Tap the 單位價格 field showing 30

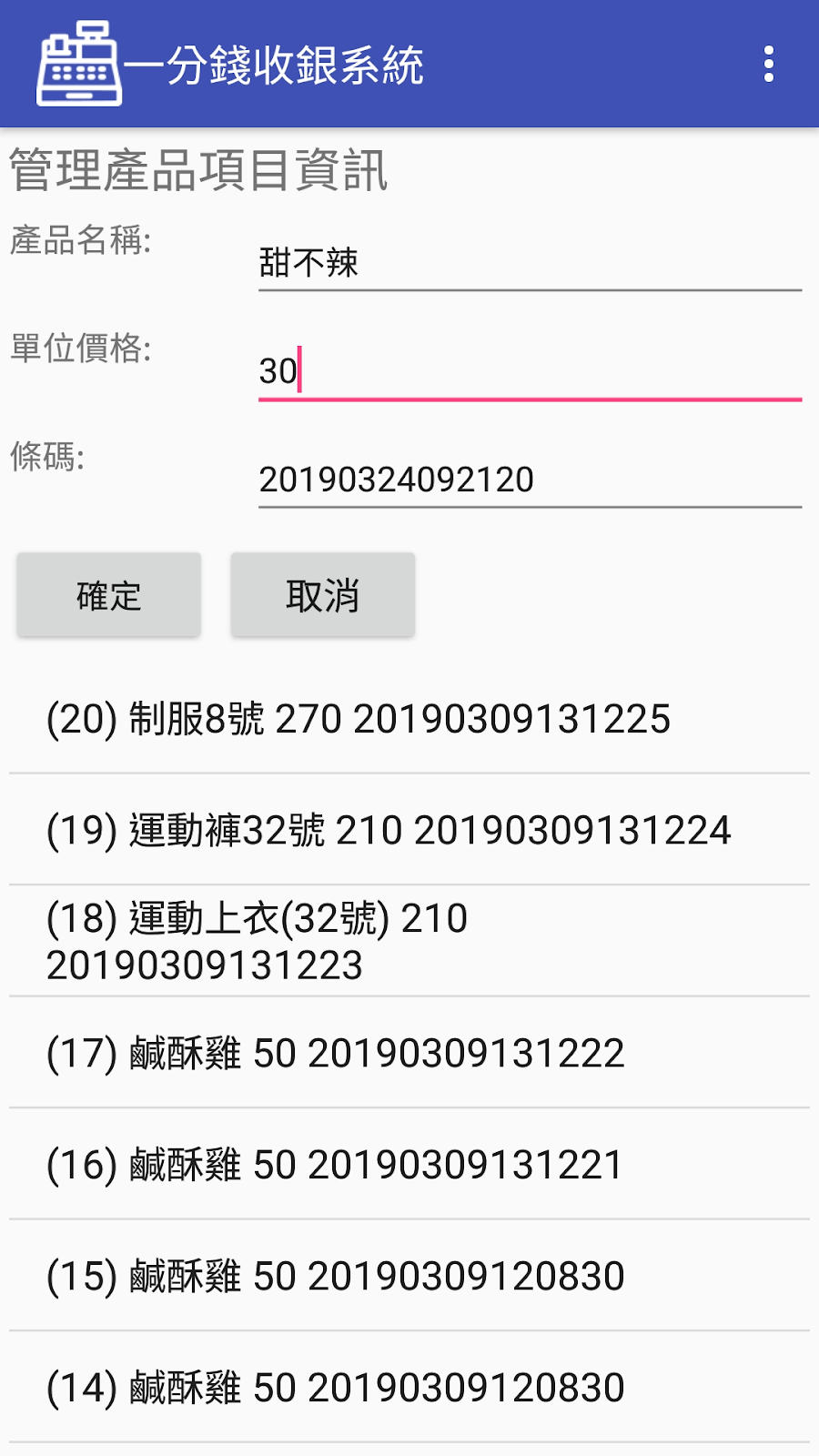[x=530, y=371]
